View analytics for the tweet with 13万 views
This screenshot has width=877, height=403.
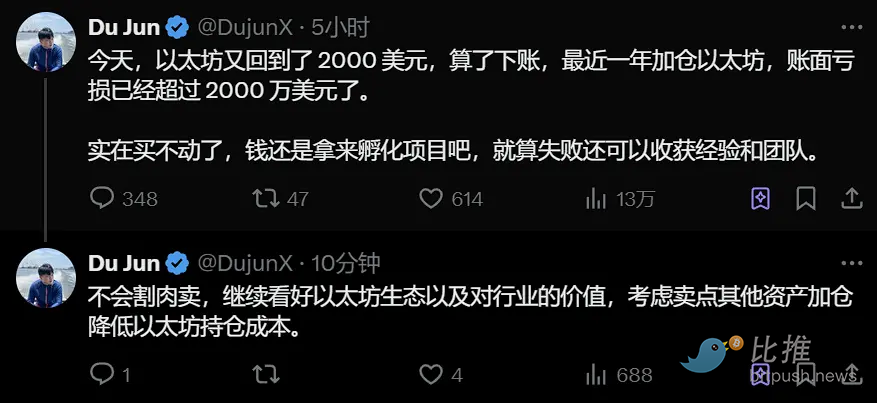(595, 198)
